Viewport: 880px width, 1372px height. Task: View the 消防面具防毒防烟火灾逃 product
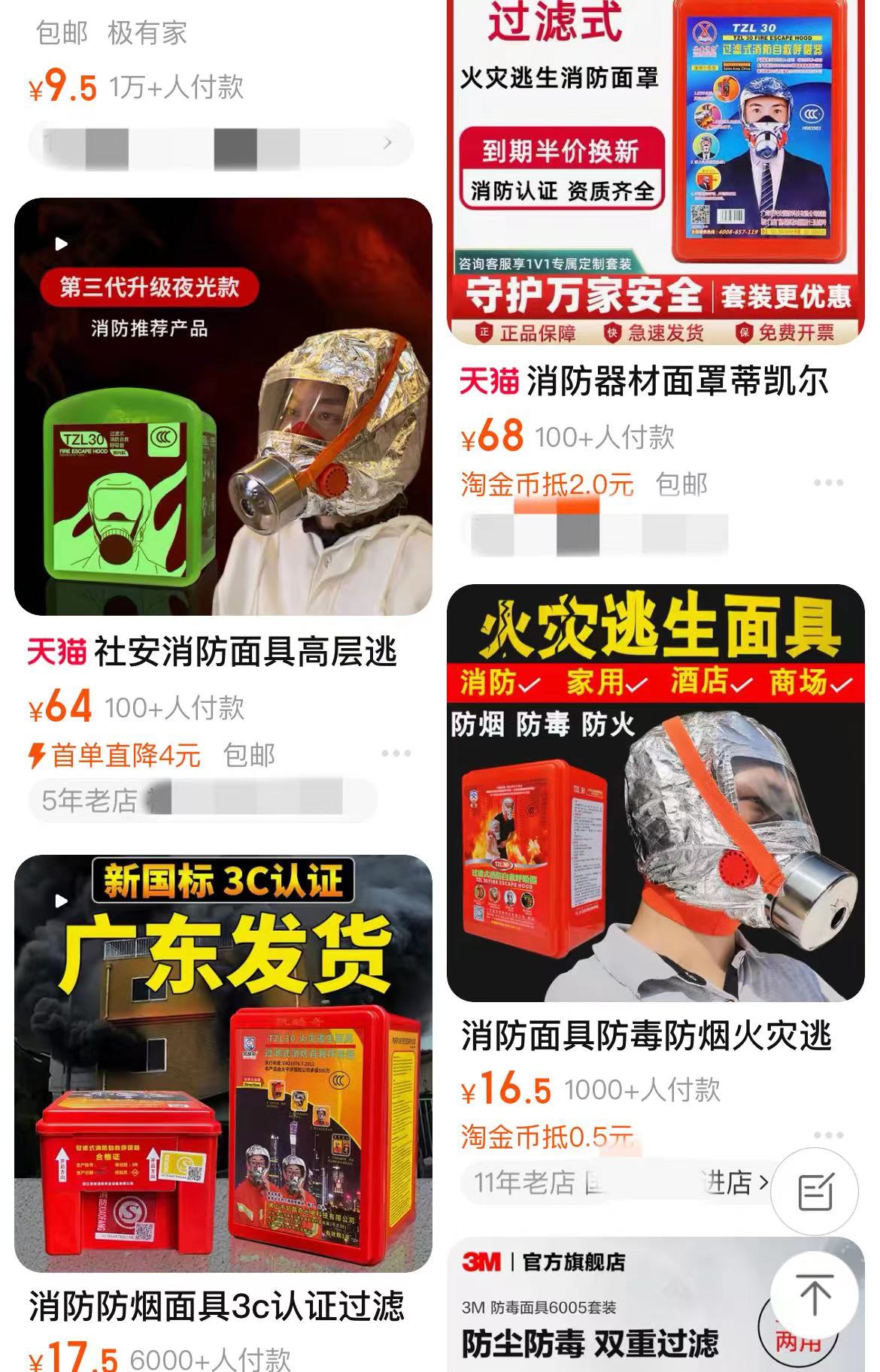(x=655, y=792)
